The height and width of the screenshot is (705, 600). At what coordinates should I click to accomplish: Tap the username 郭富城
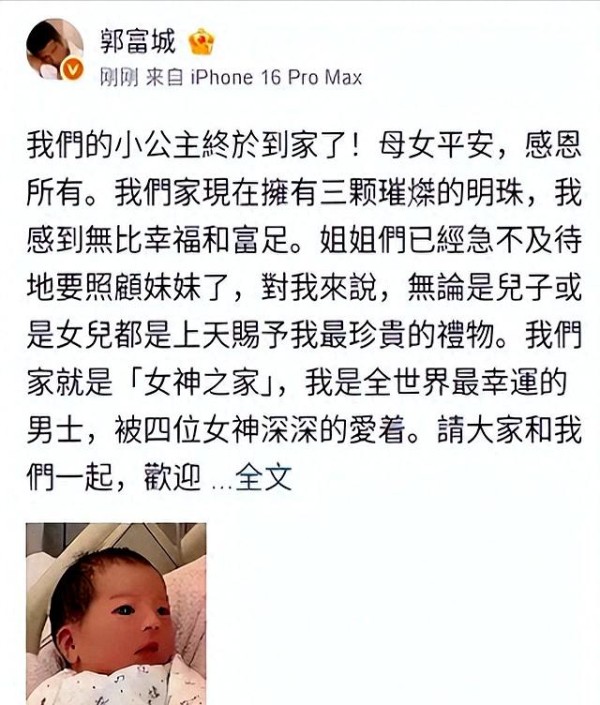[x=137, y=41]
